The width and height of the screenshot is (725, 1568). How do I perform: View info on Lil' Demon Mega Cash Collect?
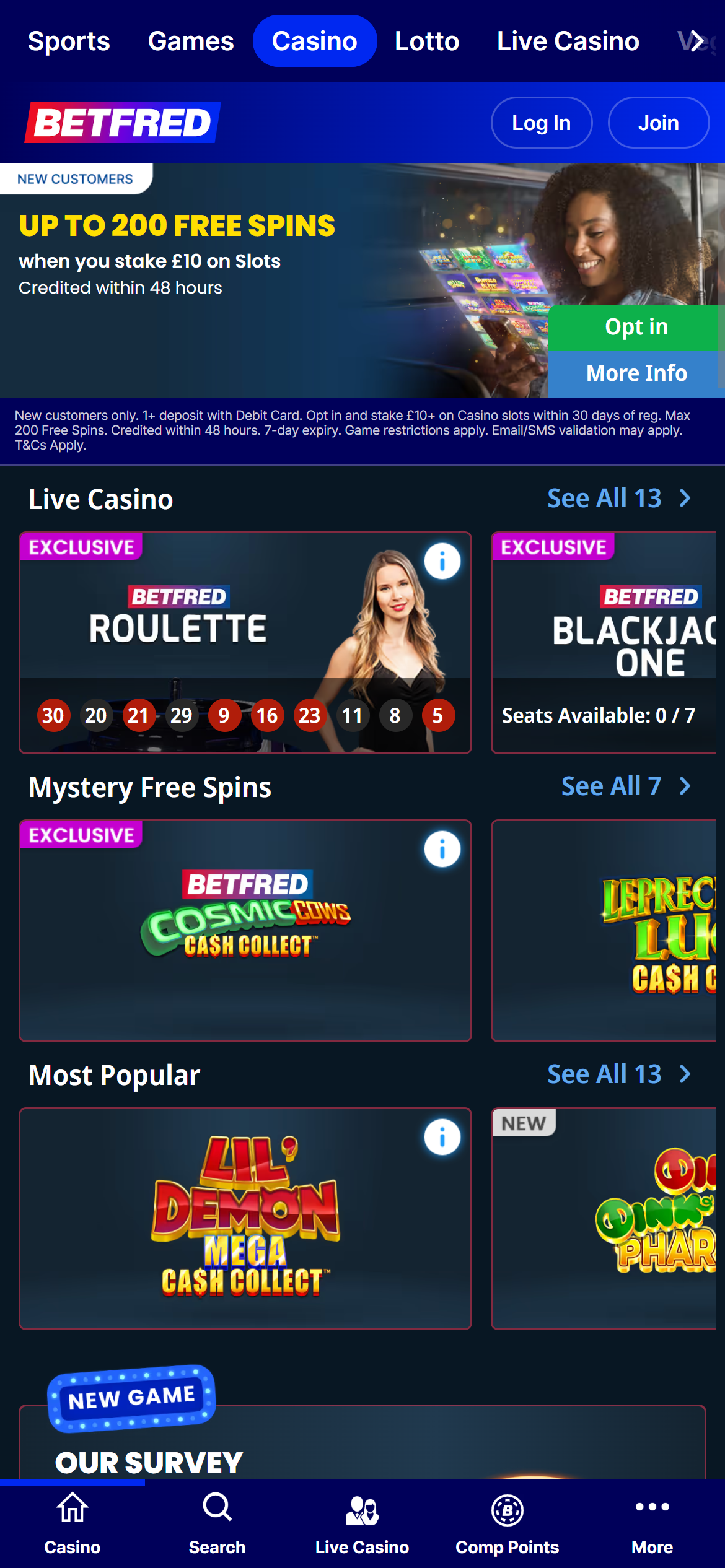[442, 1136]
